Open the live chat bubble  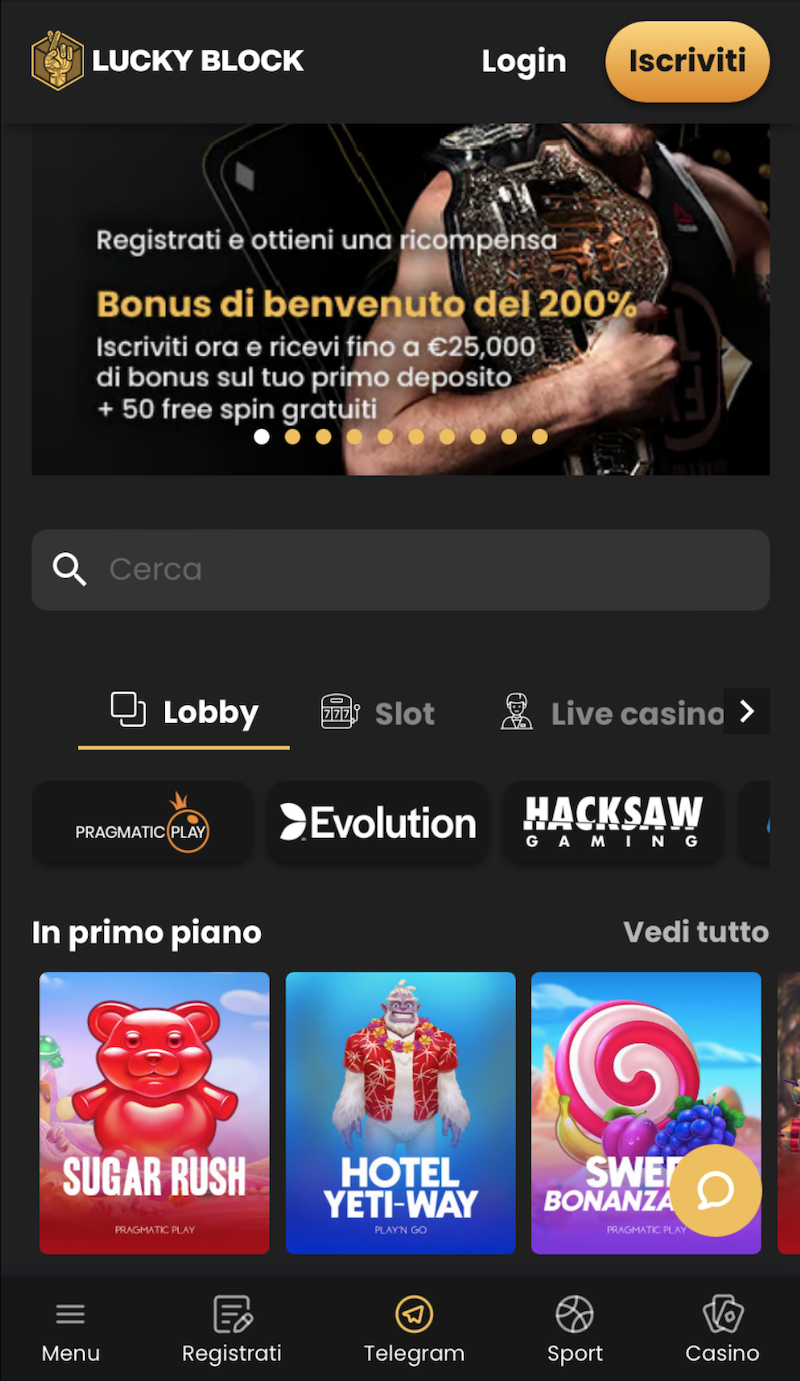coord(715,1190)
